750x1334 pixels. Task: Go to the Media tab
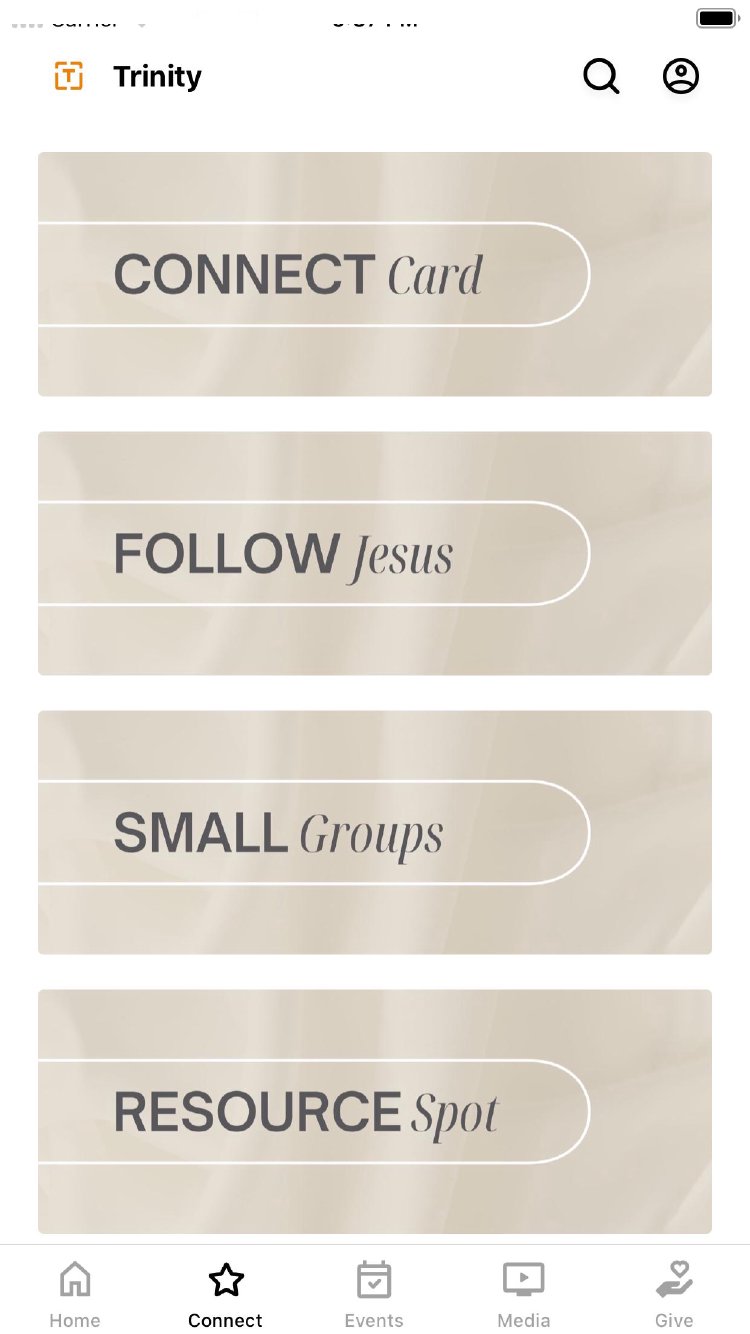[x=523, y=1294]
